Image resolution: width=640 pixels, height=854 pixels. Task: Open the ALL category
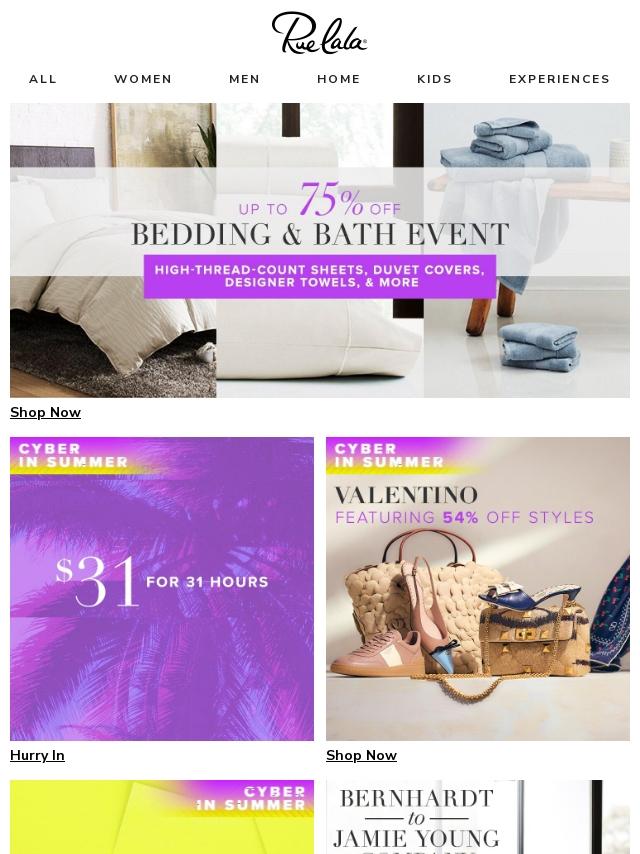point(43,79)
